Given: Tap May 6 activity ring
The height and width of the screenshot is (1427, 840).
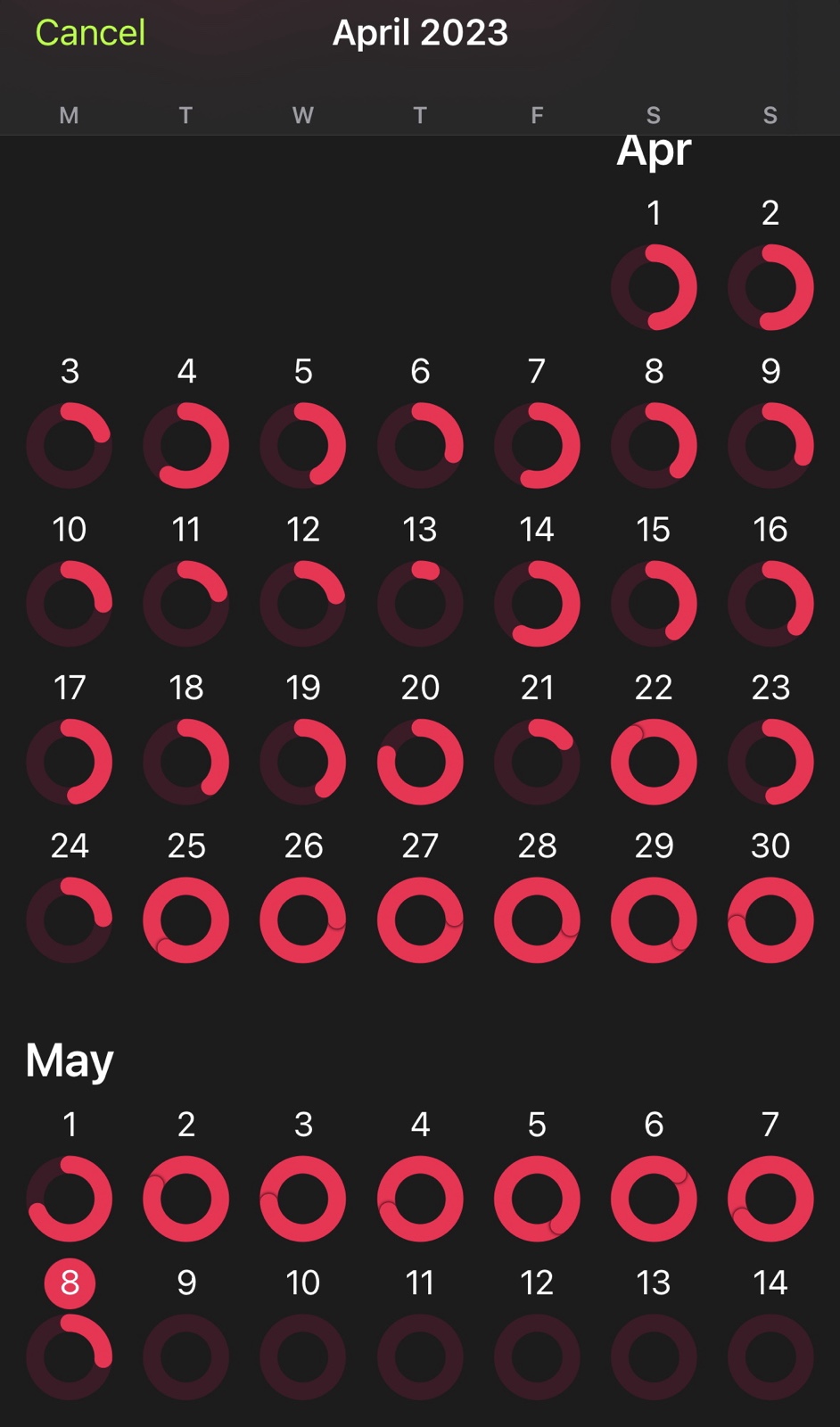Looking at the screenshot, I should [654, 1199].
